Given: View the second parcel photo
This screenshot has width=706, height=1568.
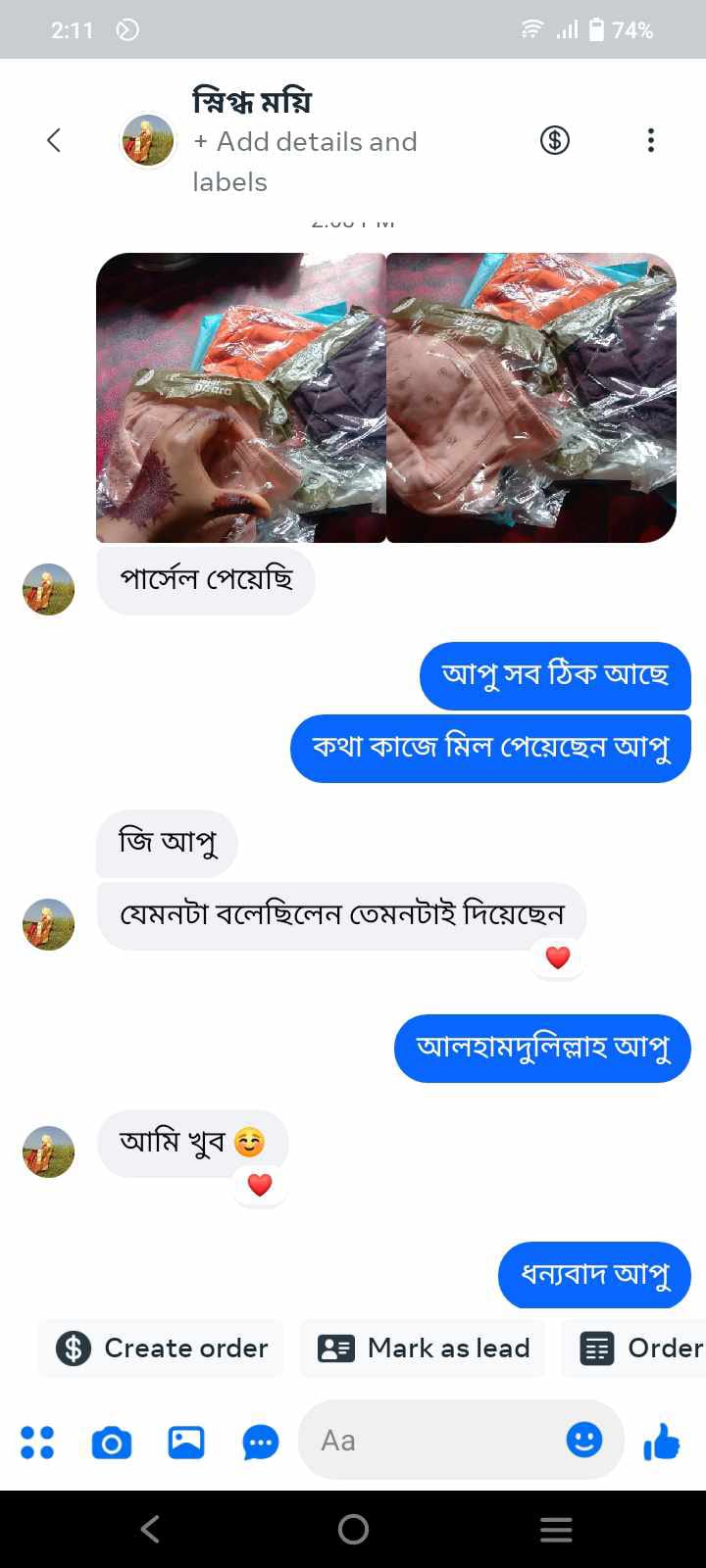Looking at the screenshot, I should click(x=531, y=397).
